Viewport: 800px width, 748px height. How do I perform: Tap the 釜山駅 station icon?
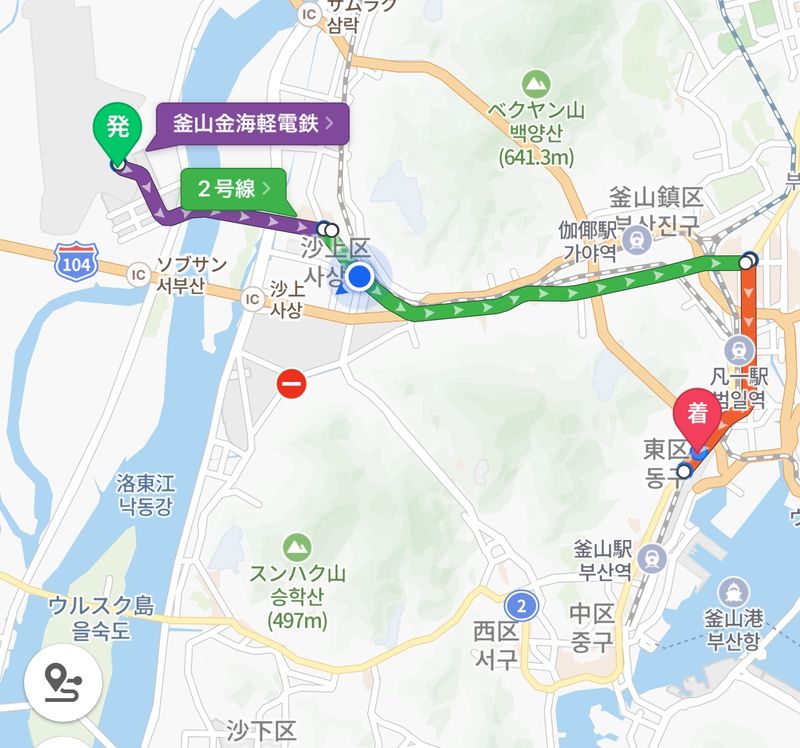pyautogui.click(x=653, y=555)
